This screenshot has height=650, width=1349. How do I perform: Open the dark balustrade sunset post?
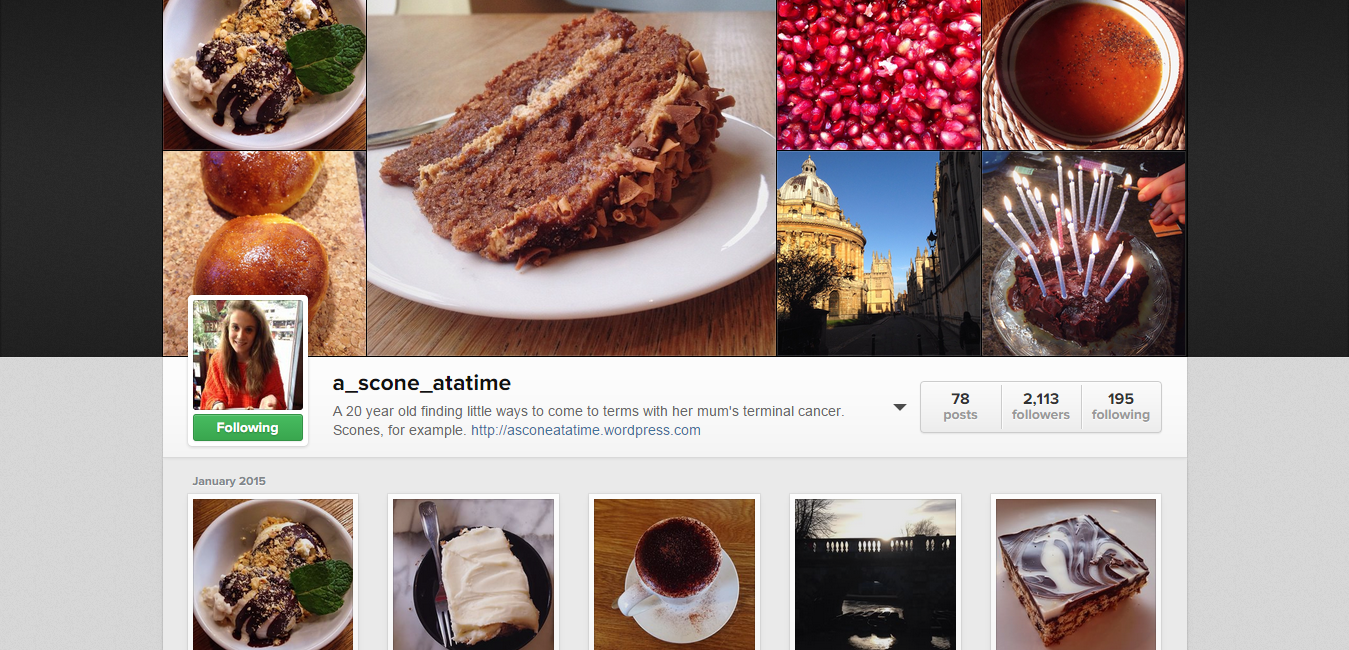point(875,575)
